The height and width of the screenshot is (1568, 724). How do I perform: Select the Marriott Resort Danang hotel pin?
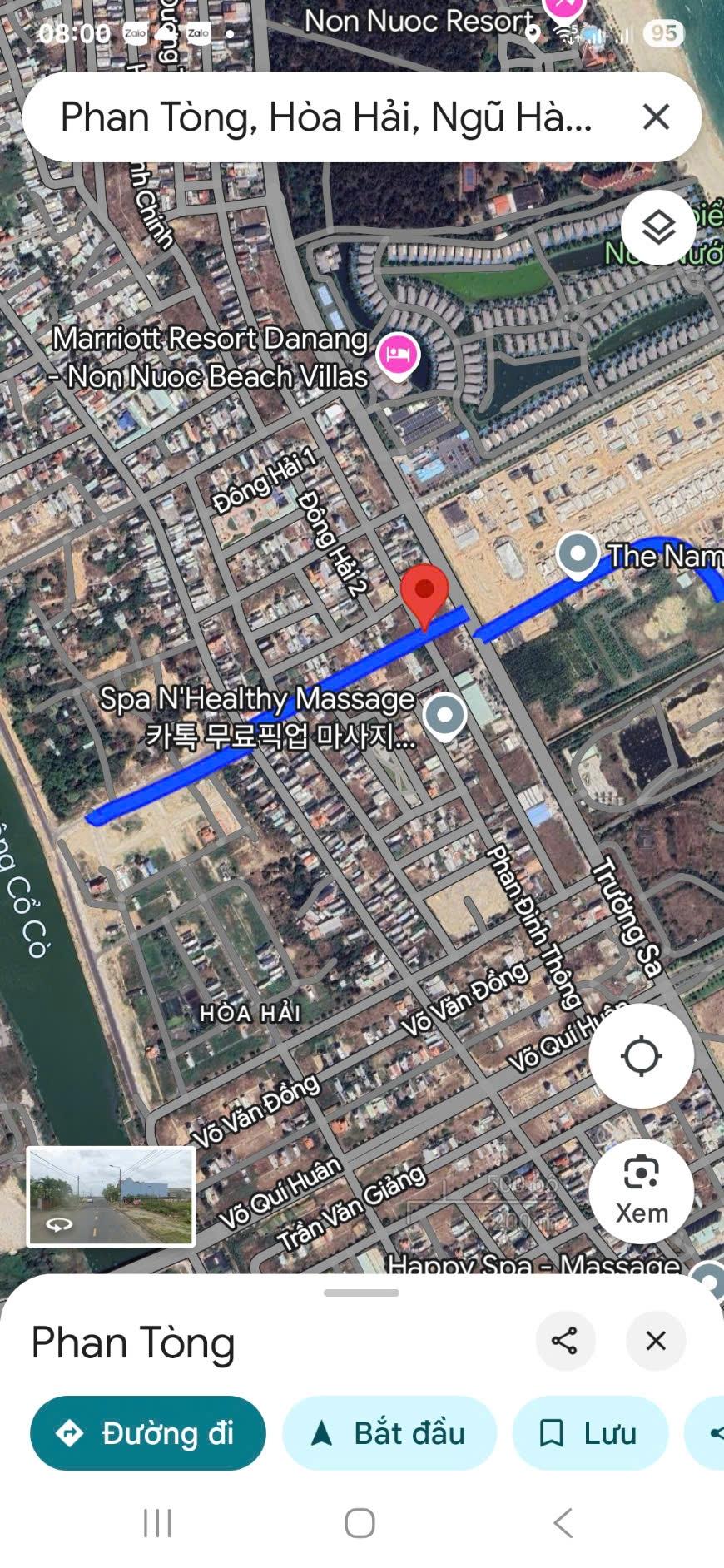point(398,355)
